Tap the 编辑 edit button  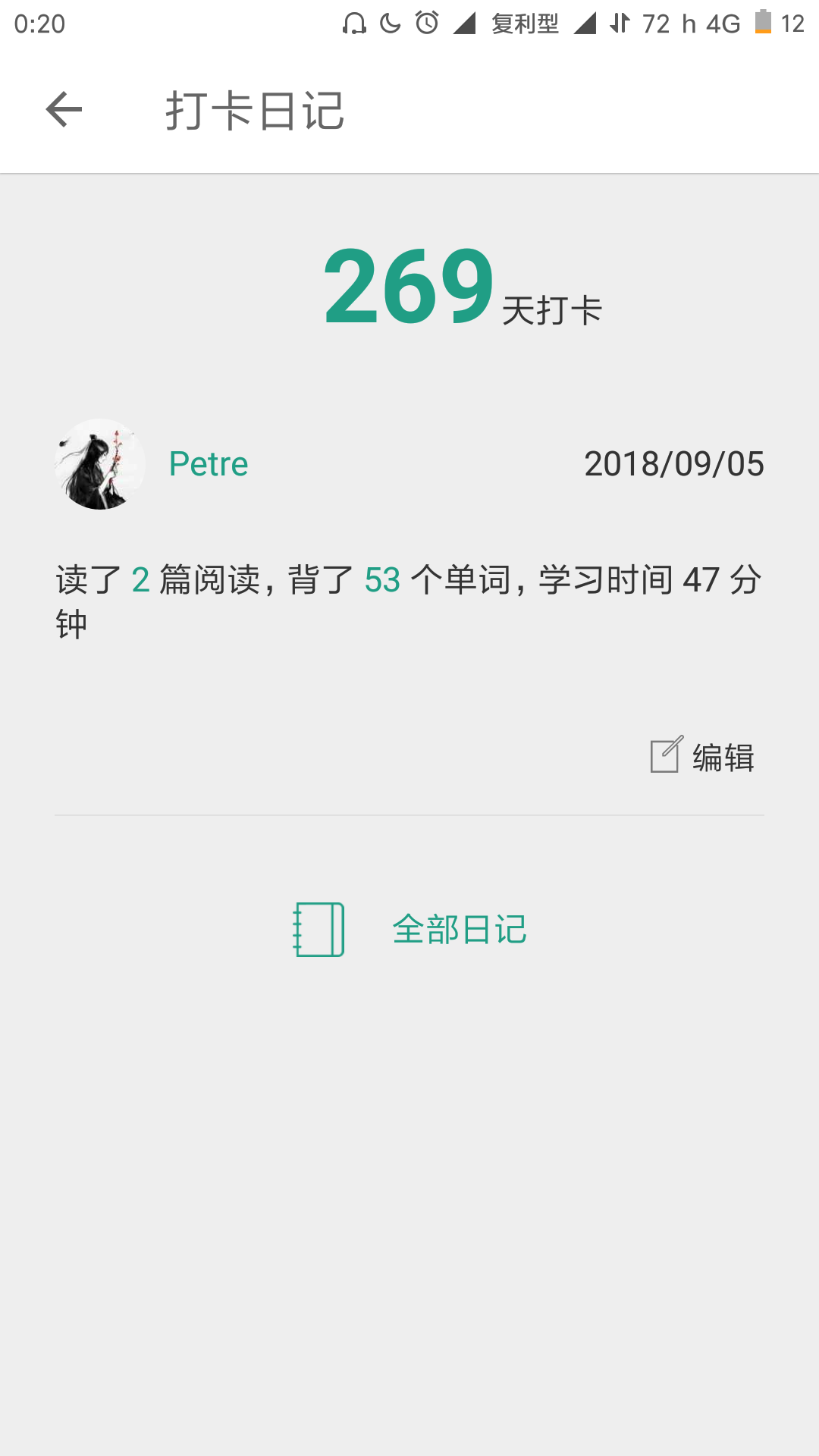tap(703, 756)
